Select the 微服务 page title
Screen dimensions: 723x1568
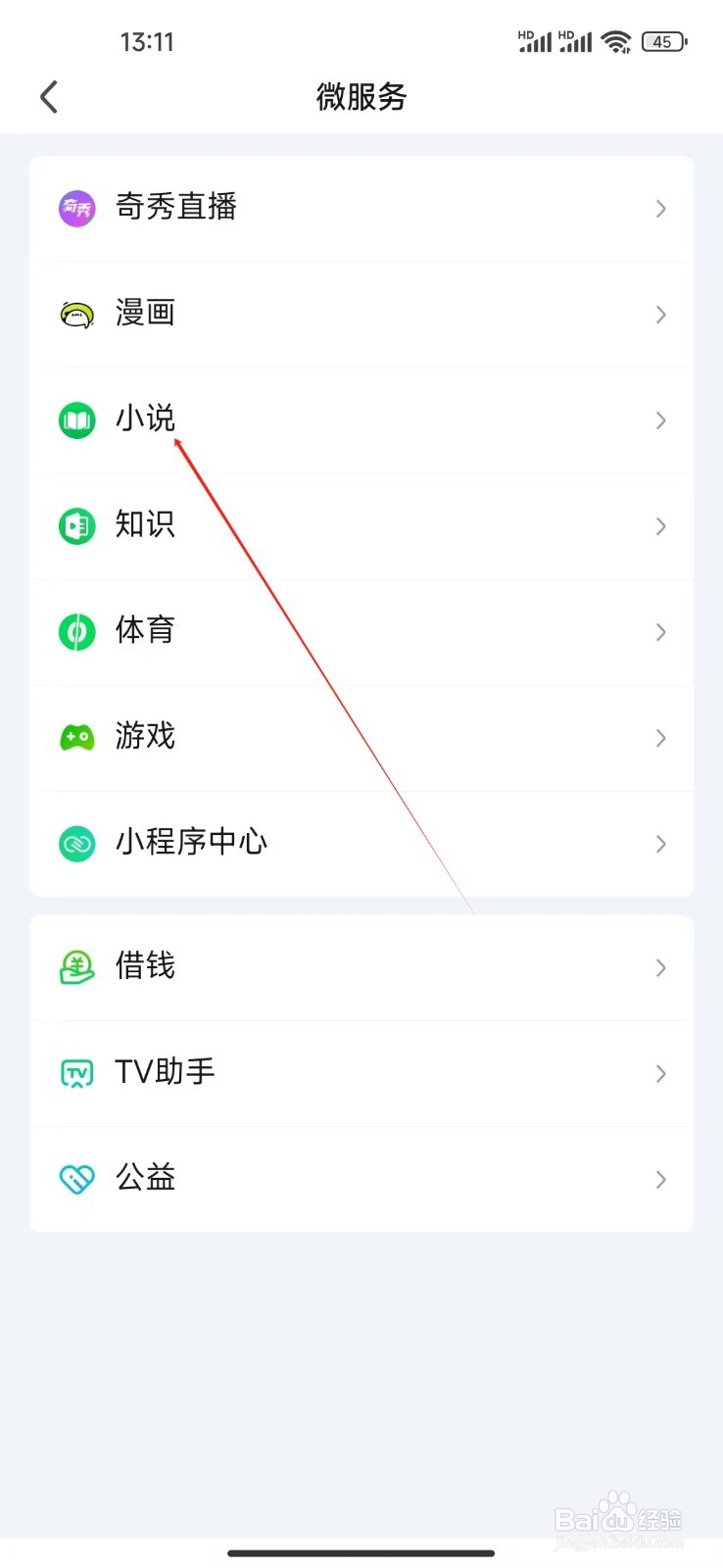(361, 96)
